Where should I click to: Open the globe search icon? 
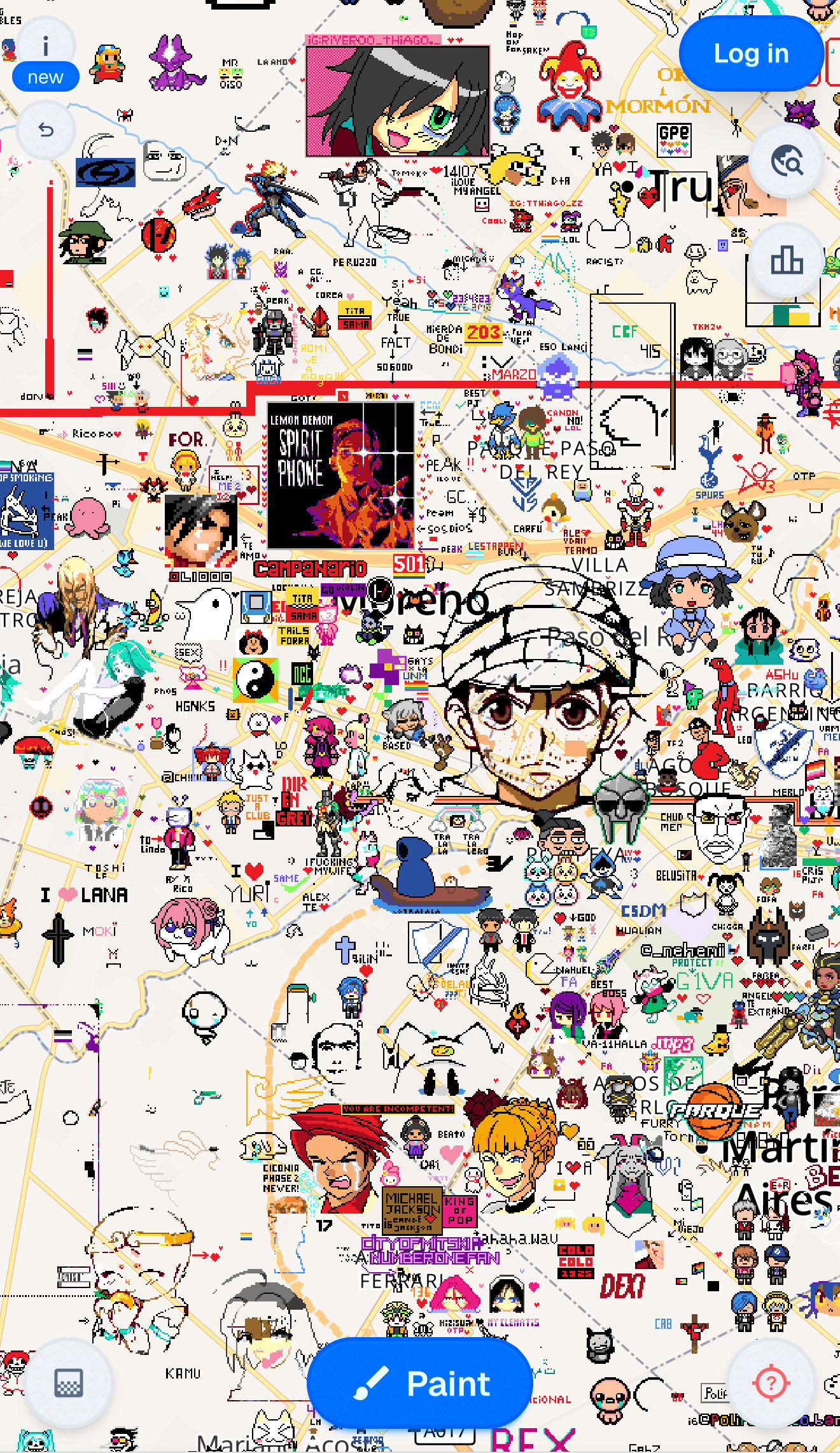coord(787,162)
